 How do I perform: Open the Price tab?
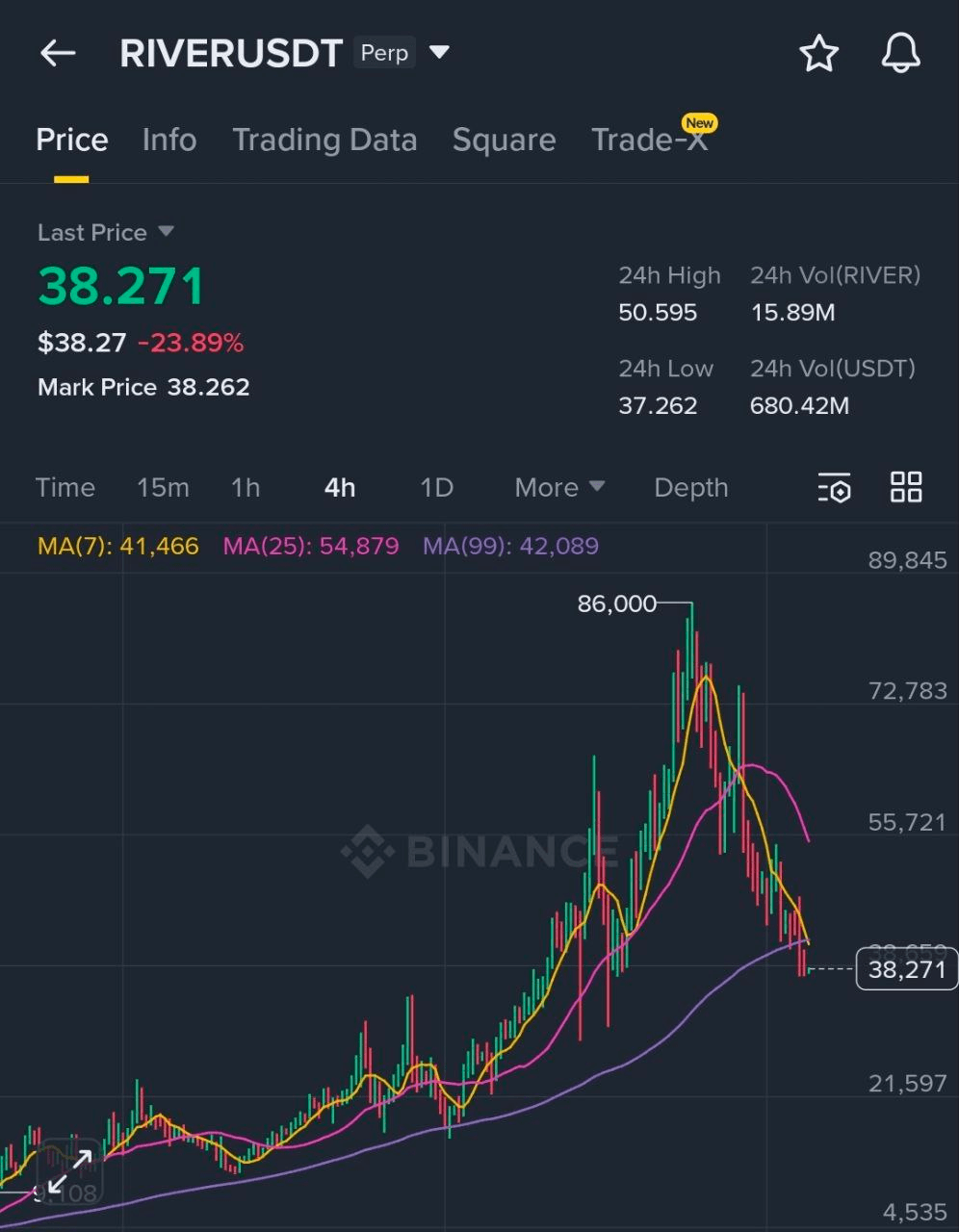[72, 141]
